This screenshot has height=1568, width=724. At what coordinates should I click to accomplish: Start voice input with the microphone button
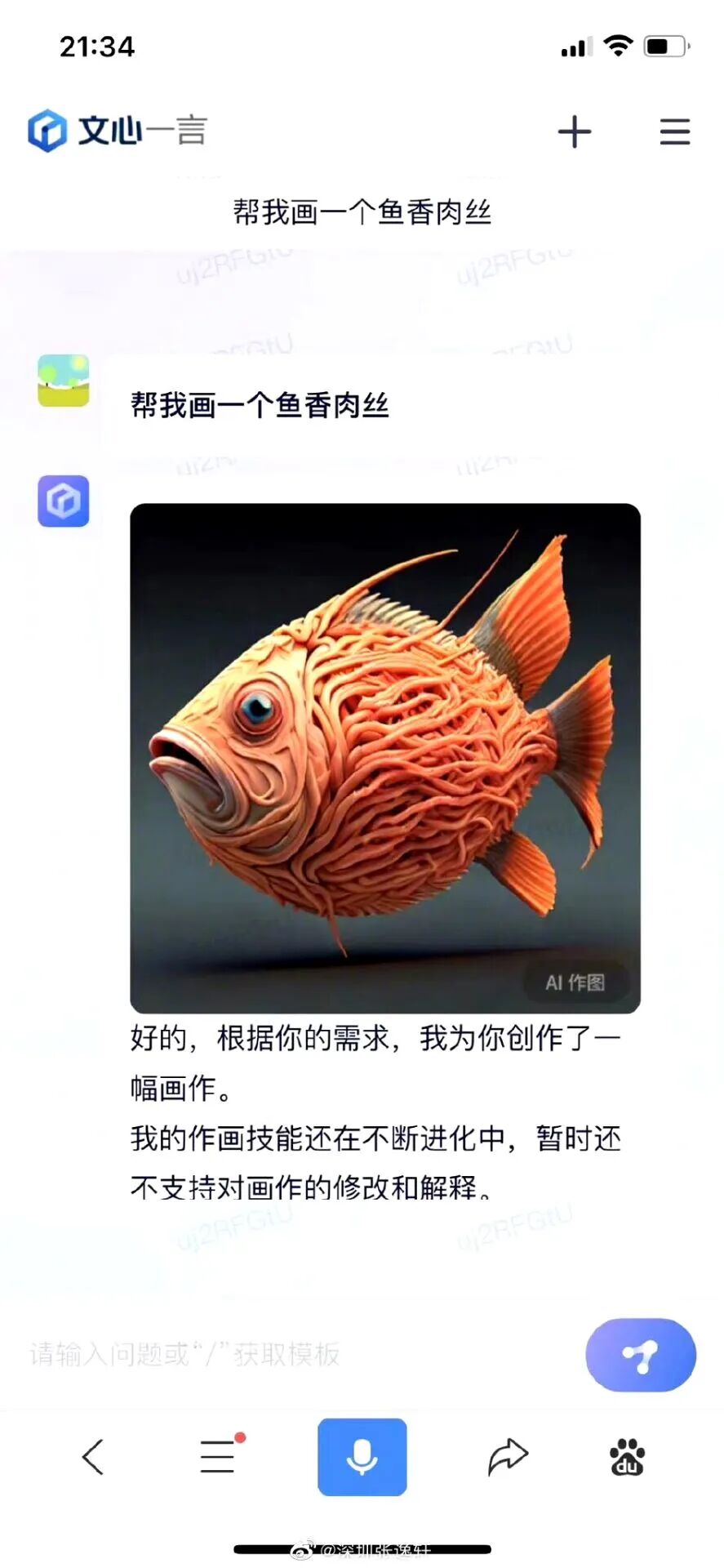pyautogui.click(x=362, y=1457)
